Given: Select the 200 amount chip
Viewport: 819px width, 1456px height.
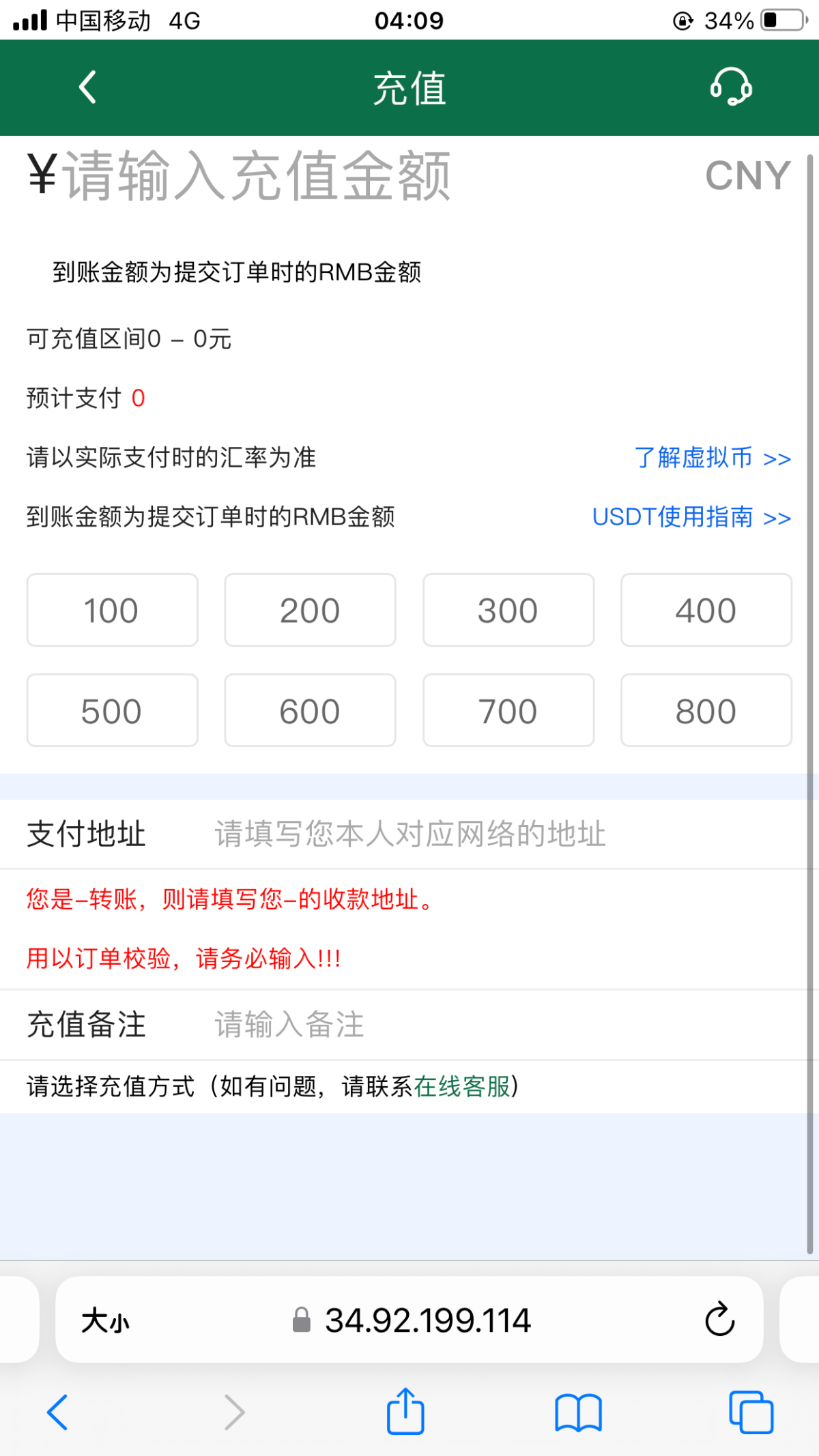Looking at the screenshot, I should [x=311, y=610].
